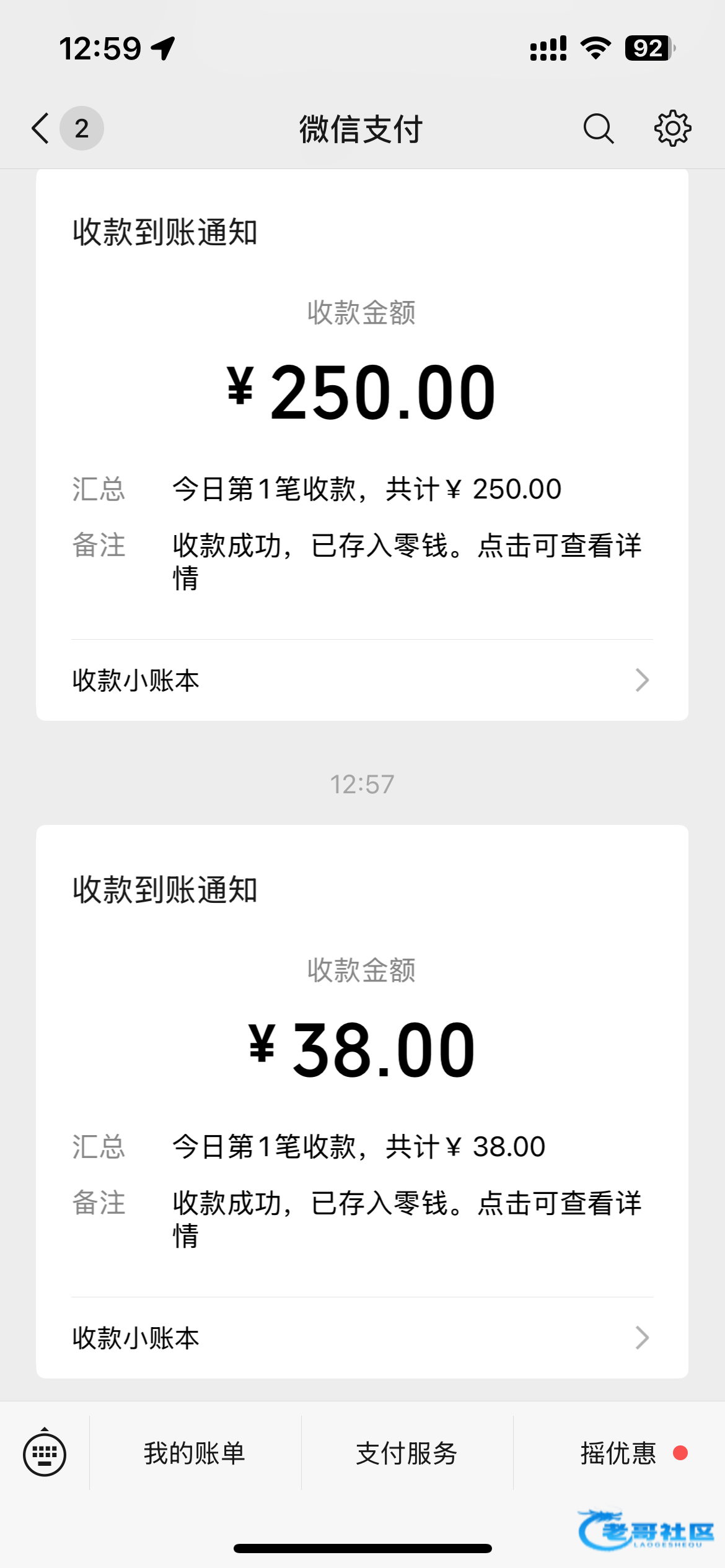The height and width of the screenshot is (1568, 725).
Task: Switch to keyboard input mode
Action: coord(45,1453)
